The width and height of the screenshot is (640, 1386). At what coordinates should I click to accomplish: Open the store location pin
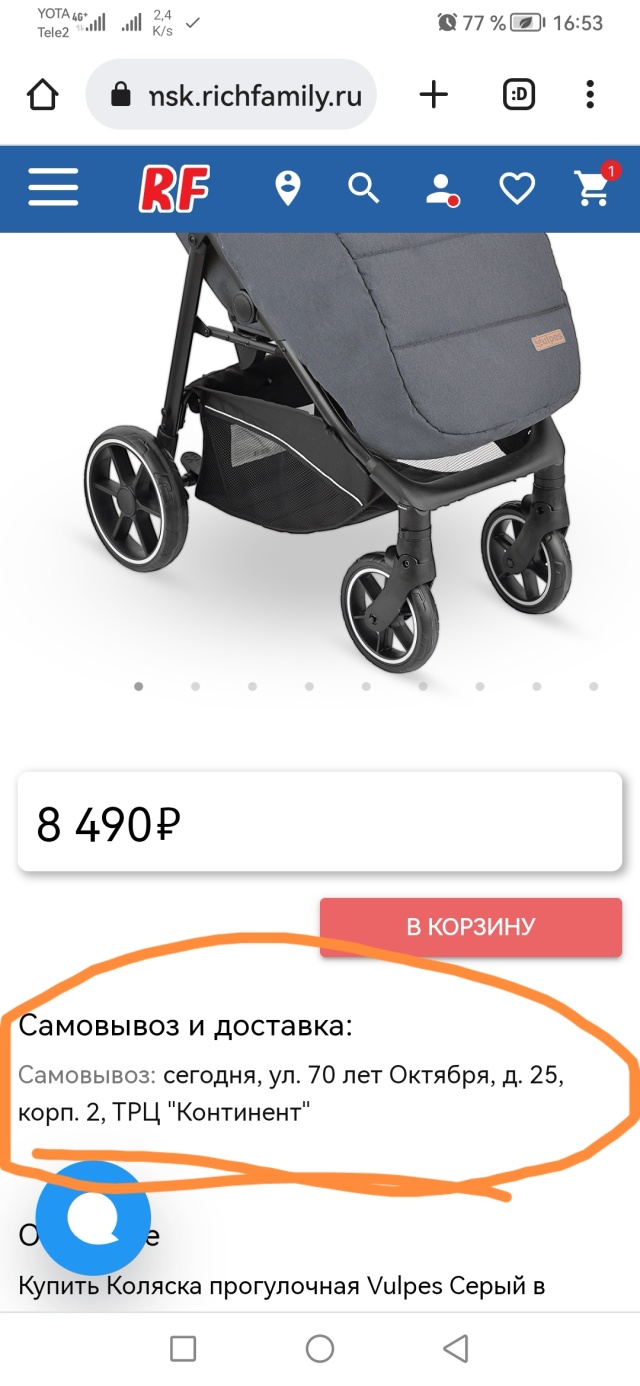pos(288,188)
